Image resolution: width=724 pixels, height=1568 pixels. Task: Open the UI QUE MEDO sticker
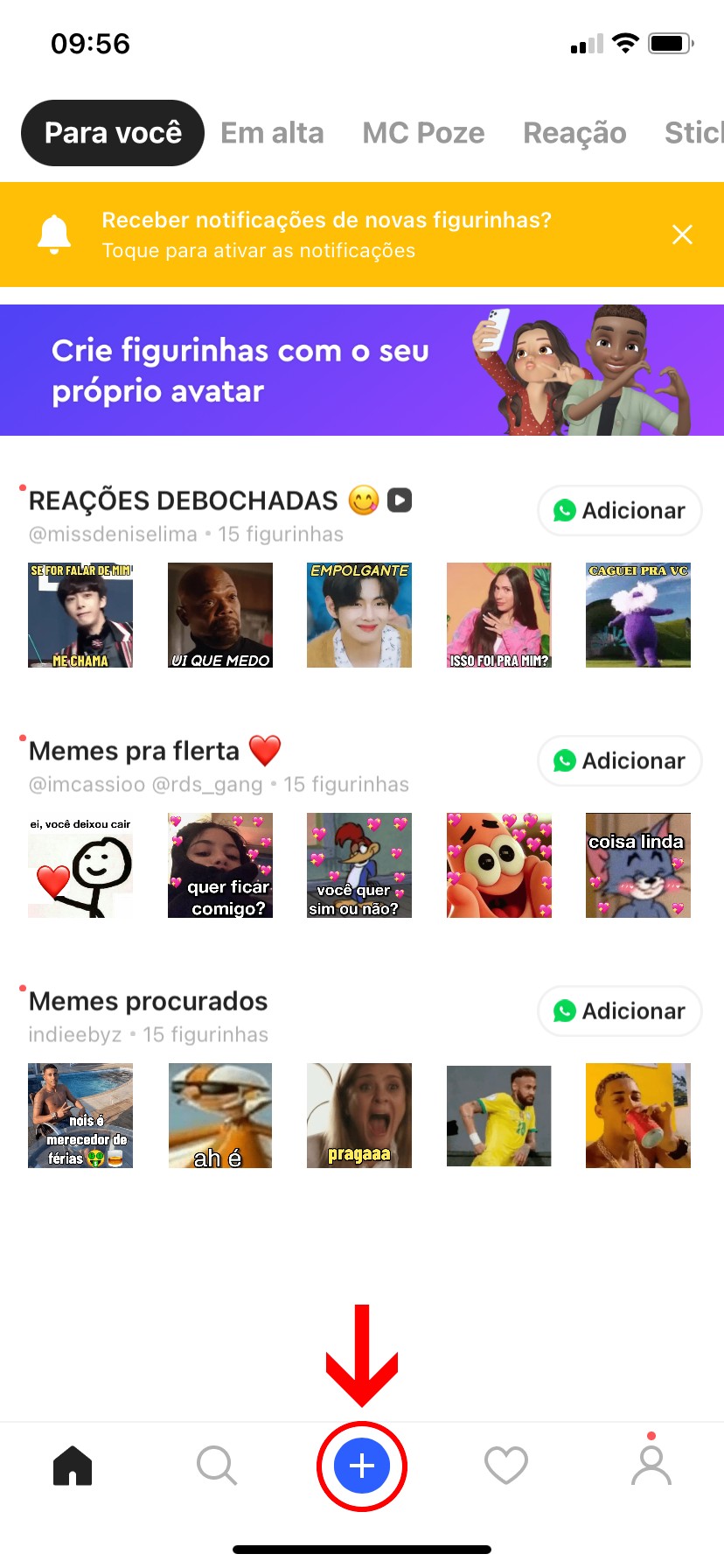220,615
